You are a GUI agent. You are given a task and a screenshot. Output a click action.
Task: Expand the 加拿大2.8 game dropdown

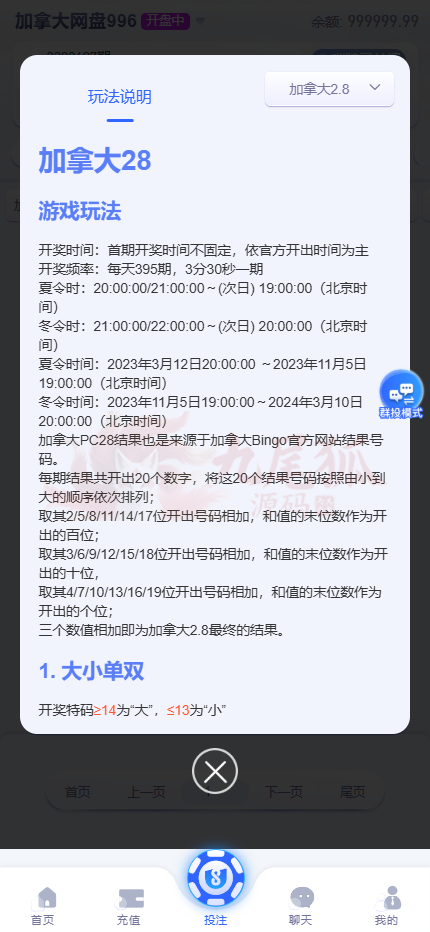[329, 89]
